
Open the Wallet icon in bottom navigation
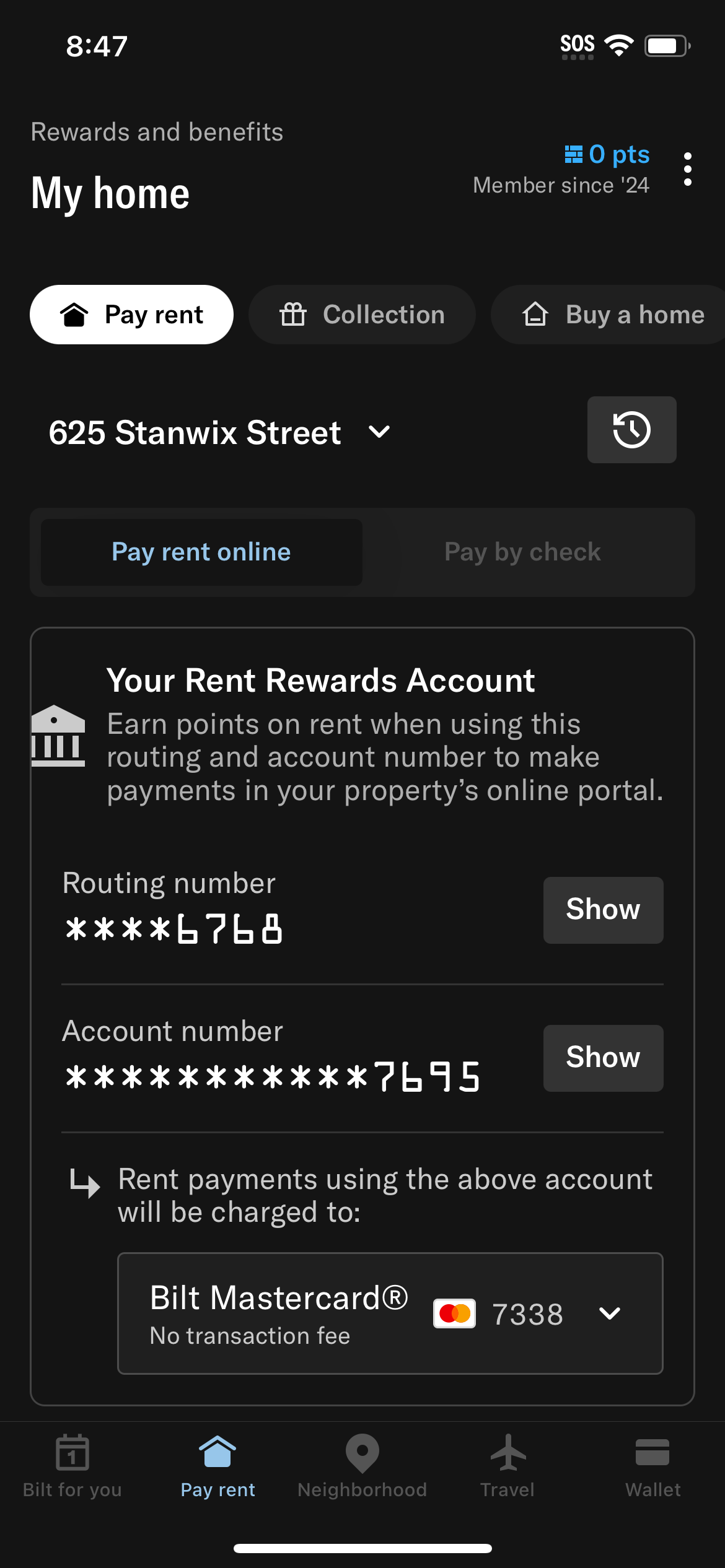(x=652, y=1452)
